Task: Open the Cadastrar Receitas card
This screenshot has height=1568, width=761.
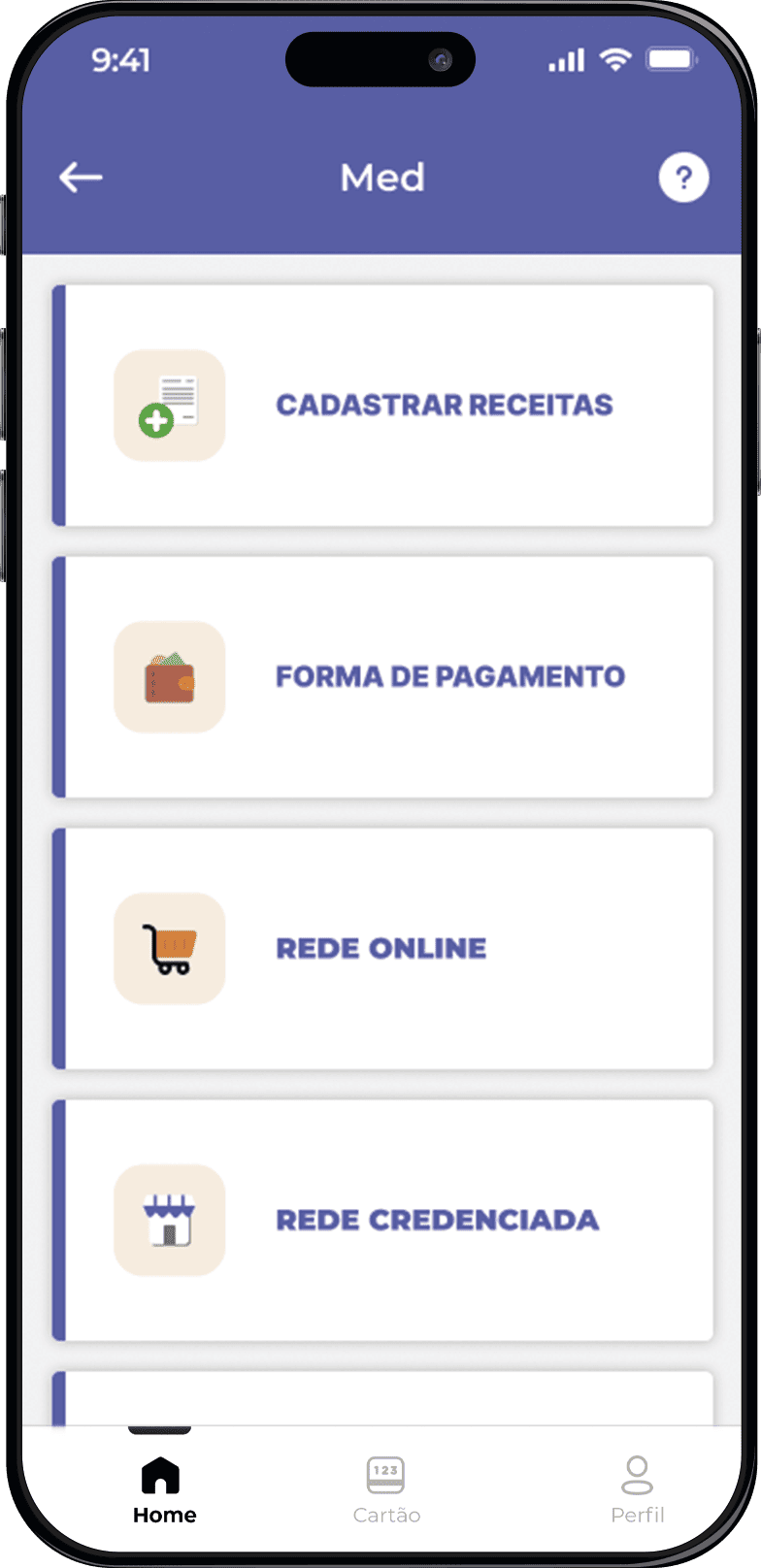Action: (384, 405)
